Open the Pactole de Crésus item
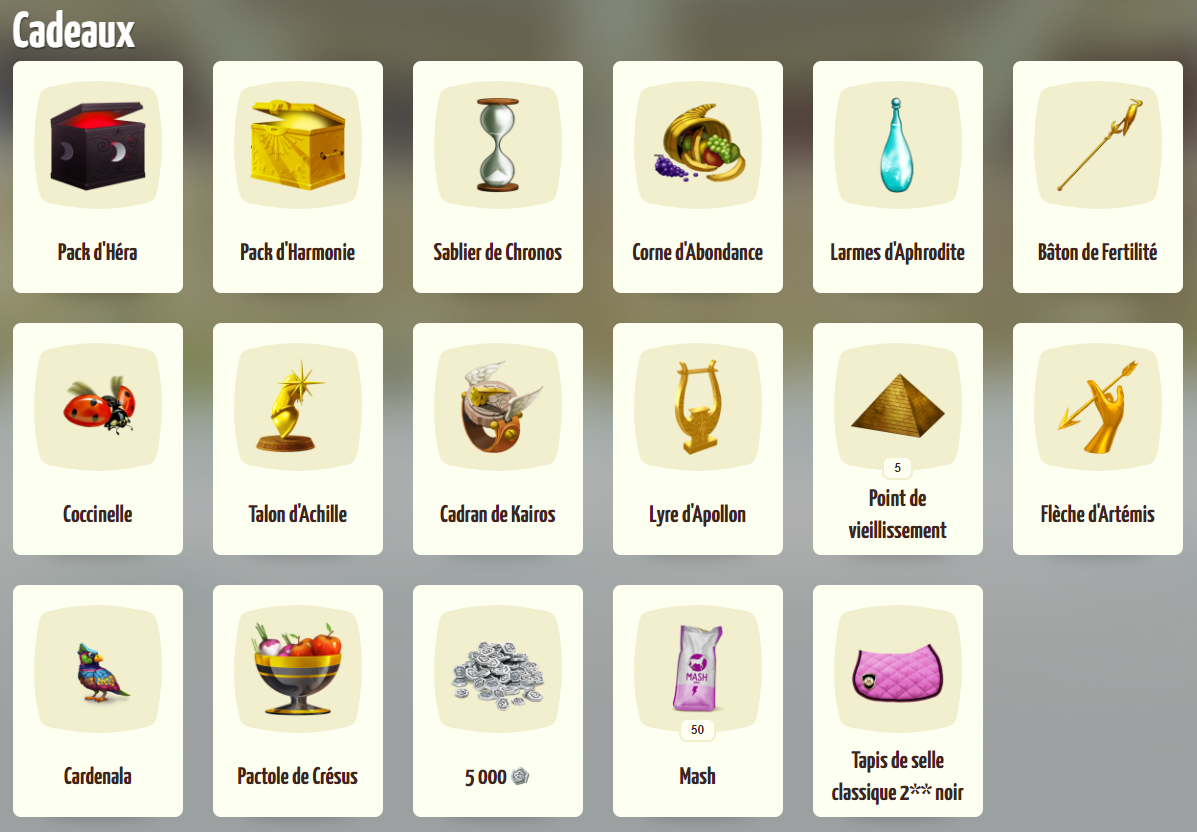Image resolution: width=1197 pixels, height=832 pixels. [x=298, y=701]
